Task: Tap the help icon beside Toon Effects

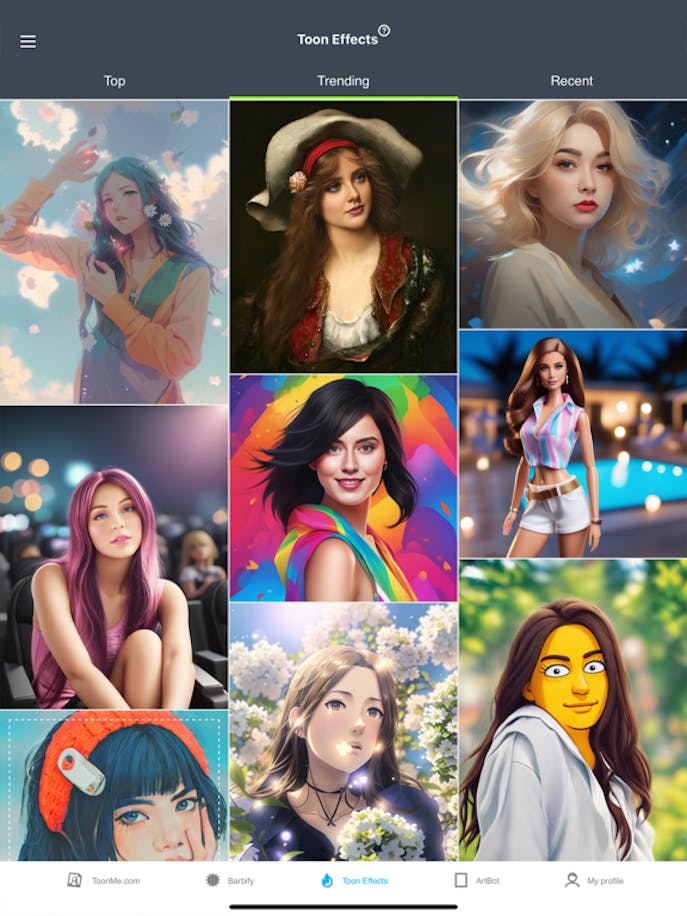Action: (x=384, y=31)
